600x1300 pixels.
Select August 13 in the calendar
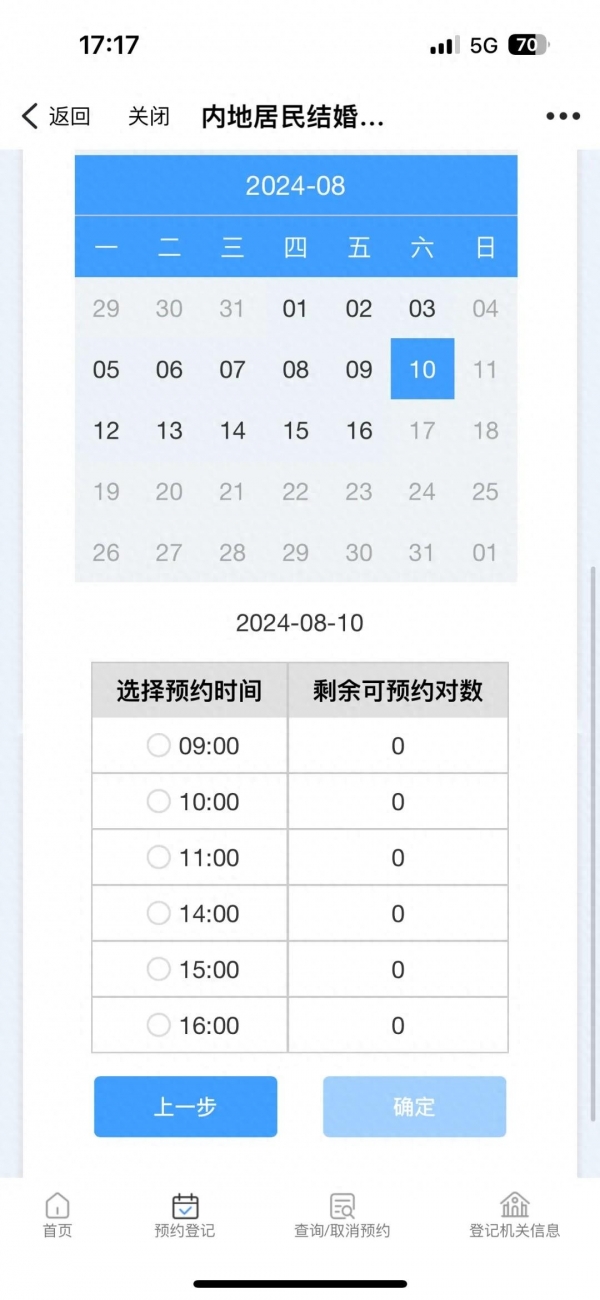(169, 431)
